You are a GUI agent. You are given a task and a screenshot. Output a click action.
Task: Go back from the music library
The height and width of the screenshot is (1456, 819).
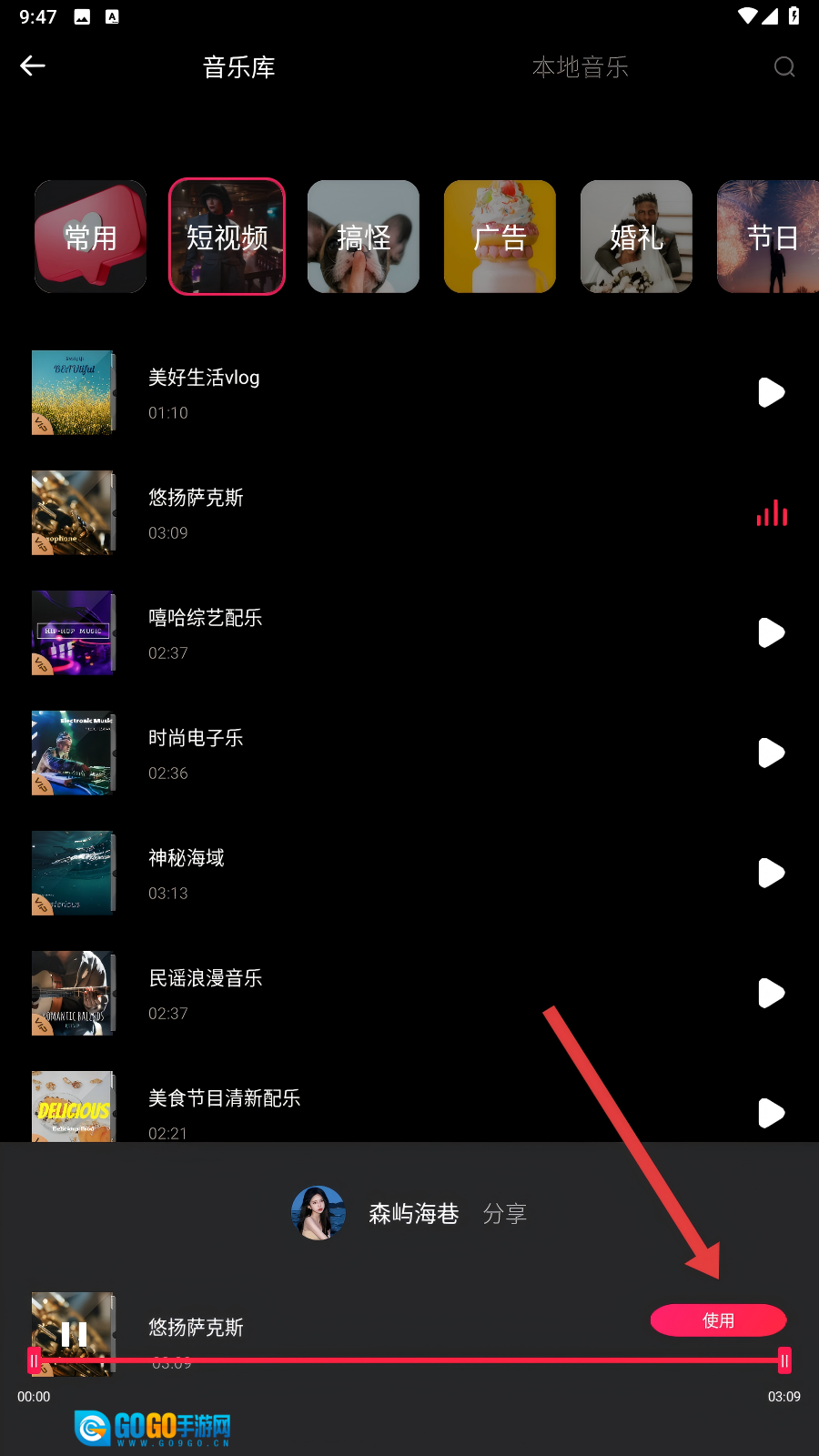tap(33, 66)
